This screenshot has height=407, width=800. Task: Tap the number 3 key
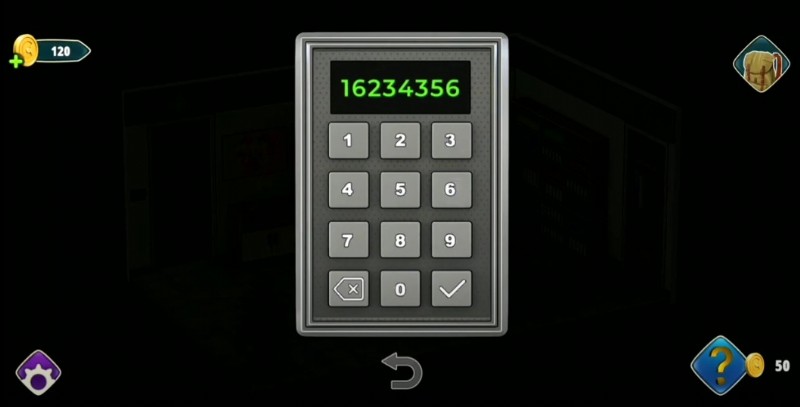click(x=451, y=140)
